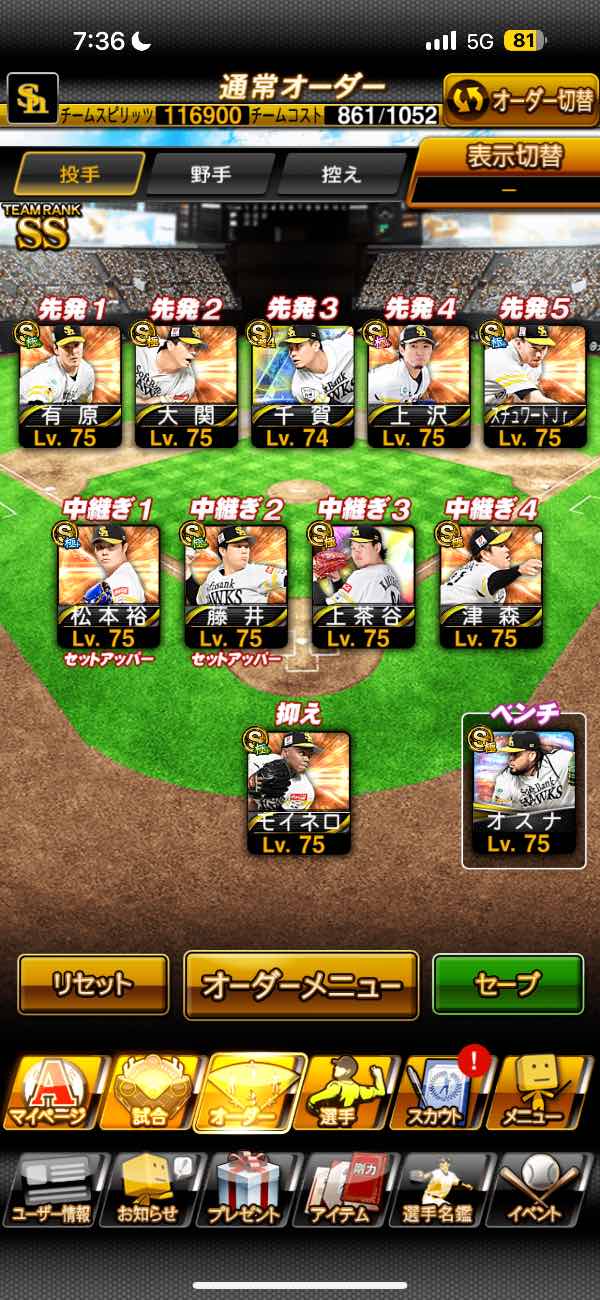Toggle the 表示切替 display option
This screenshot has height=1300, width=600.
[505, 171]
